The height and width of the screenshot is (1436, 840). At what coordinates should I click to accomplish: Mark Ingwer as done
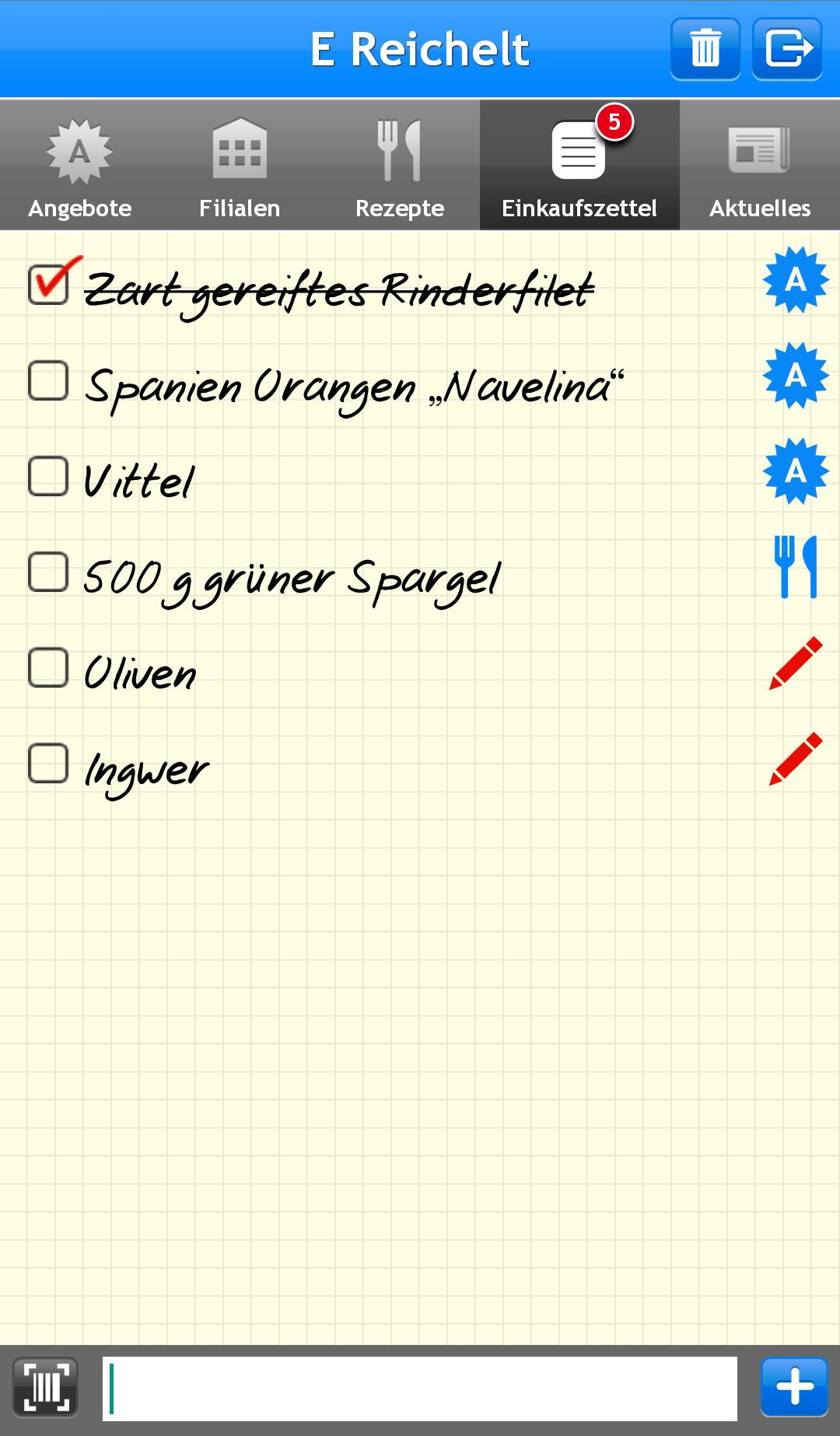point(48,763)
